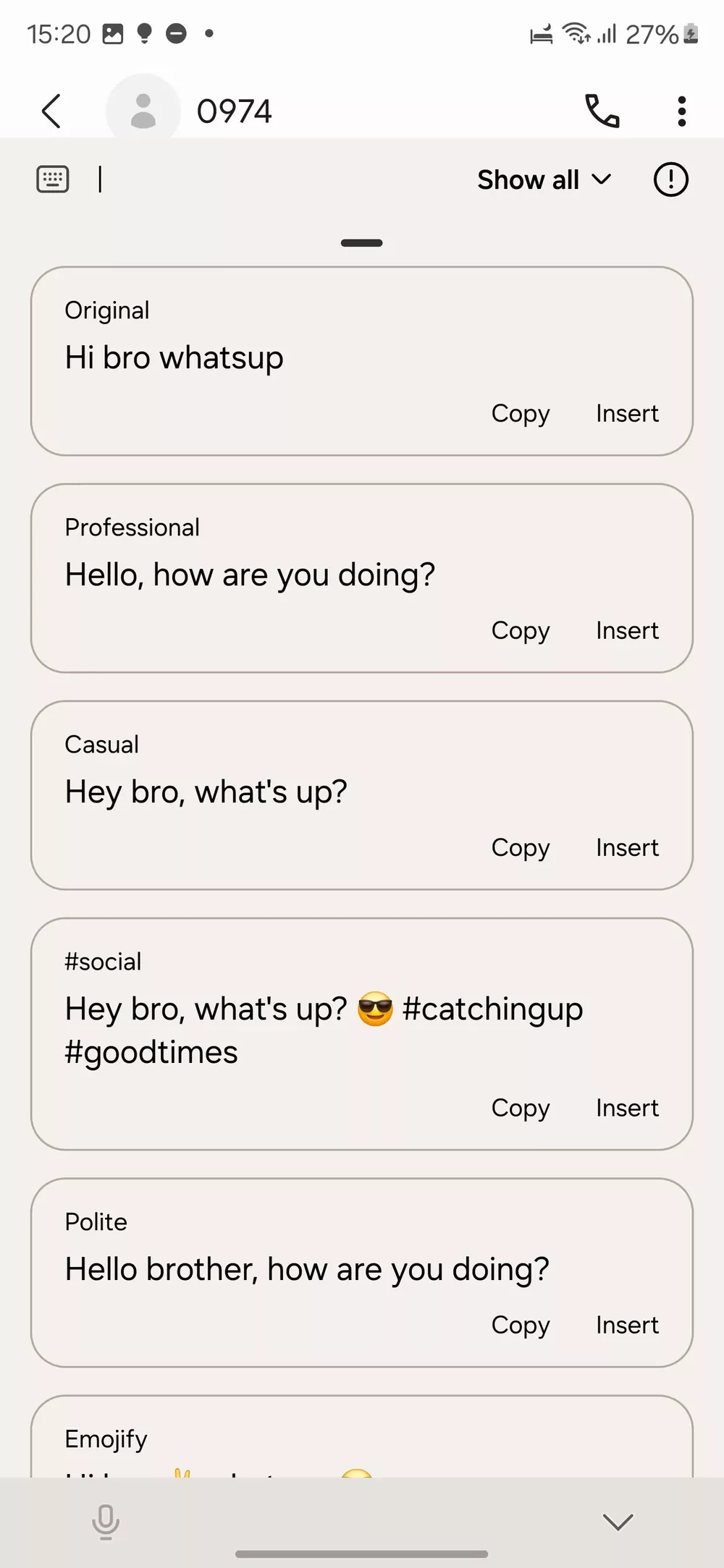The height and width of the screenshot is (1568, 724).
Task: Copy the Casual suggestion
Action: pos(521,848)
